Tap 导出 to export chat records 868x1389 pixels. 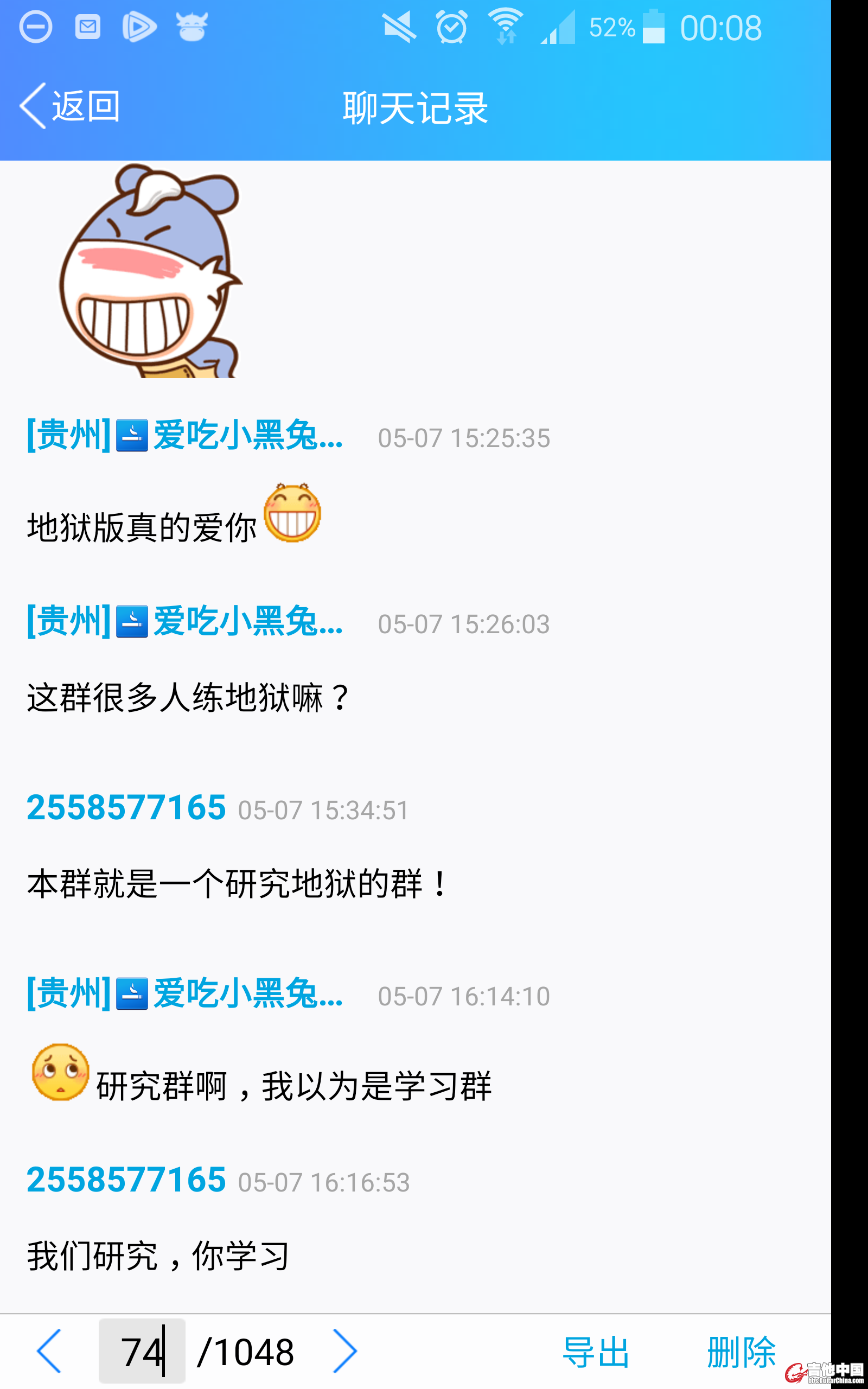tap(596, 1352)
